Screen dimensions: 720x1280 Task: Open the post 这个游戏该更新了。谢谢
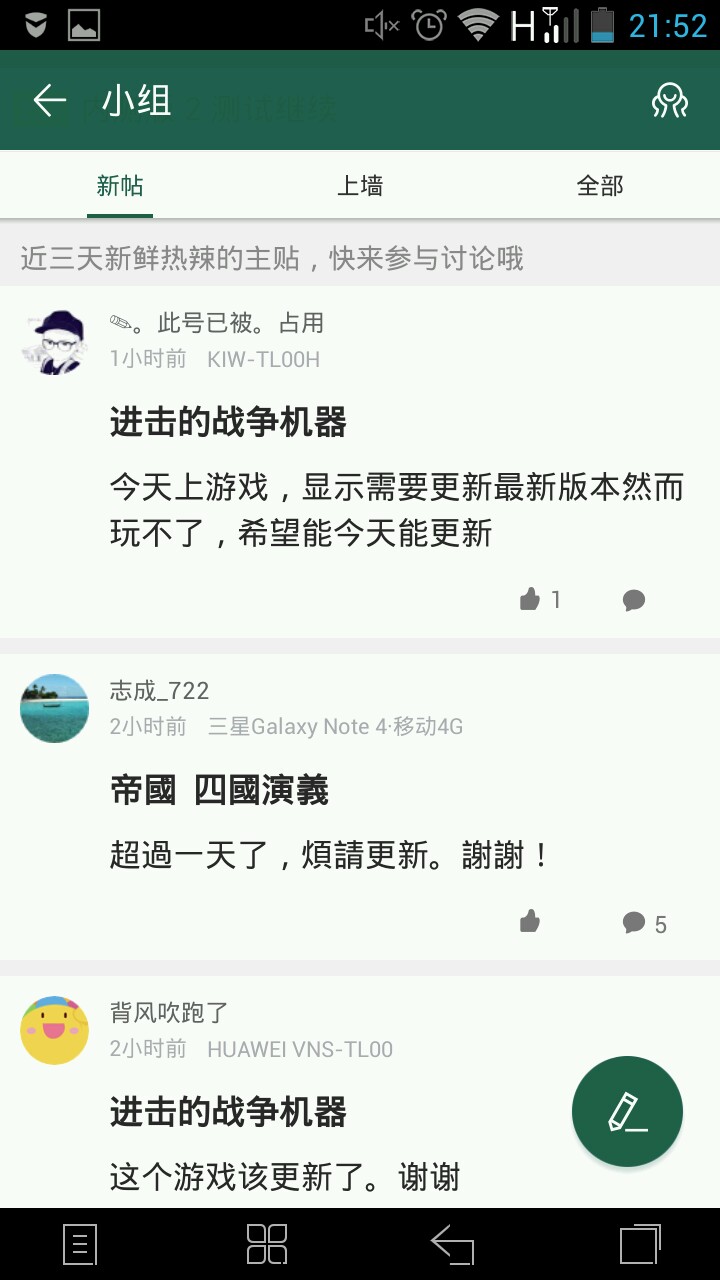[x=285, y=1177]
